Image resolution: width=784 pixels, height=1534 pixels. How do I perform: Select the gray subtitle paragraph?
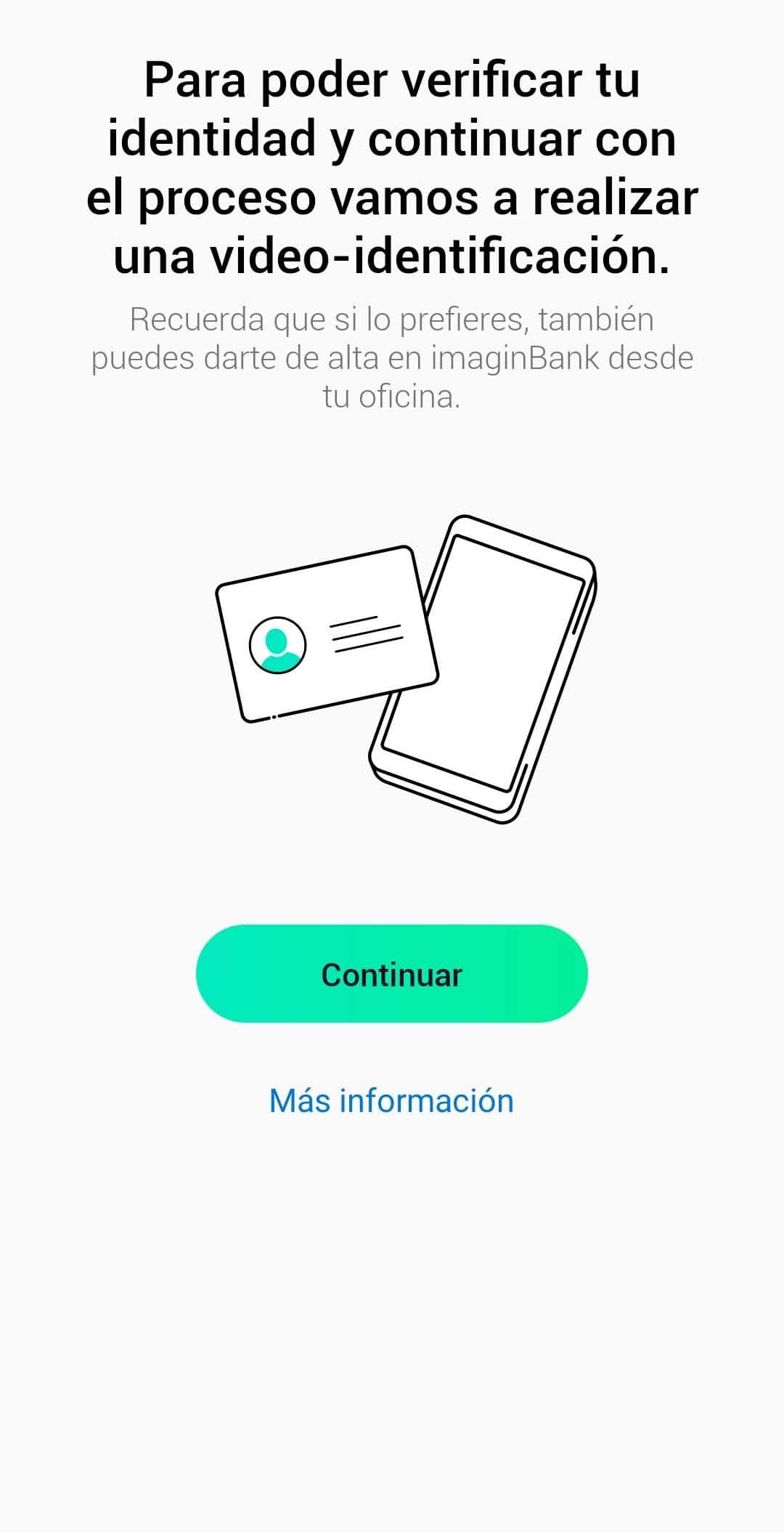click(392, 356)
